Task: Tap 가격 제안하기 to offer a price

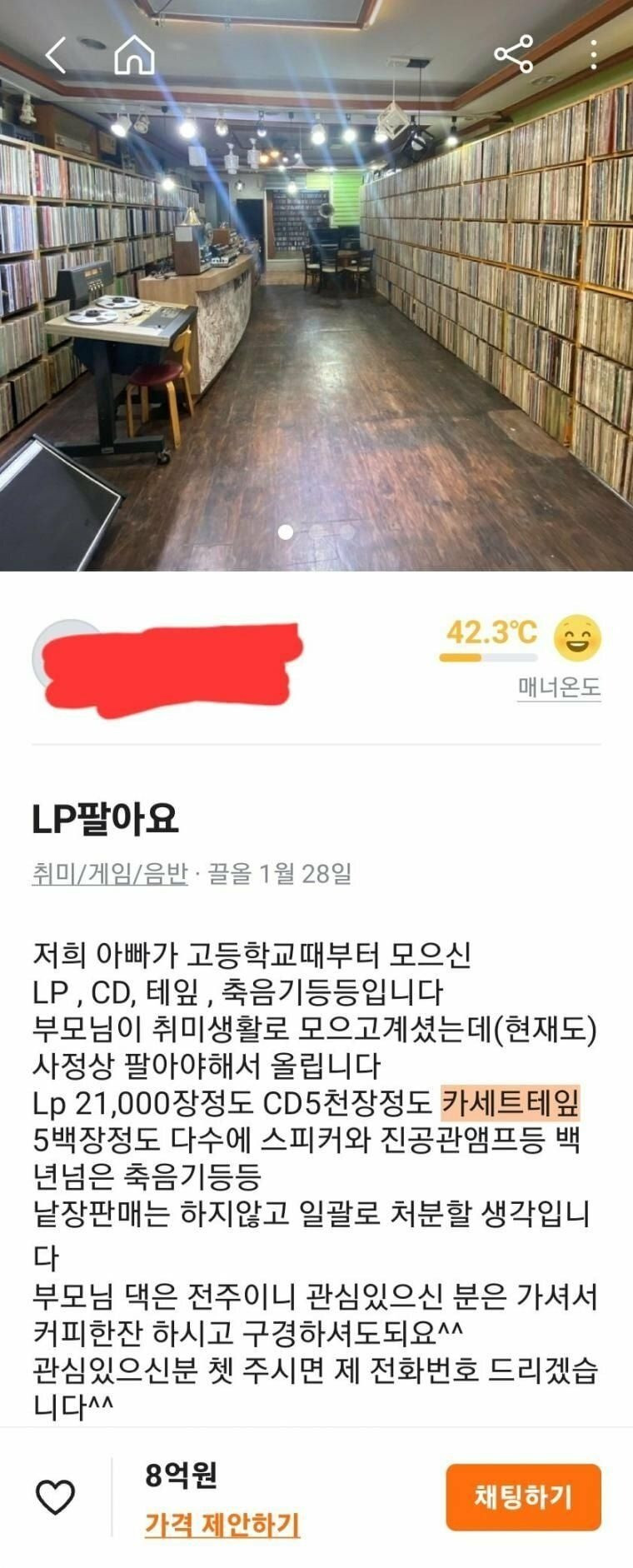Action: [222, 1525]
